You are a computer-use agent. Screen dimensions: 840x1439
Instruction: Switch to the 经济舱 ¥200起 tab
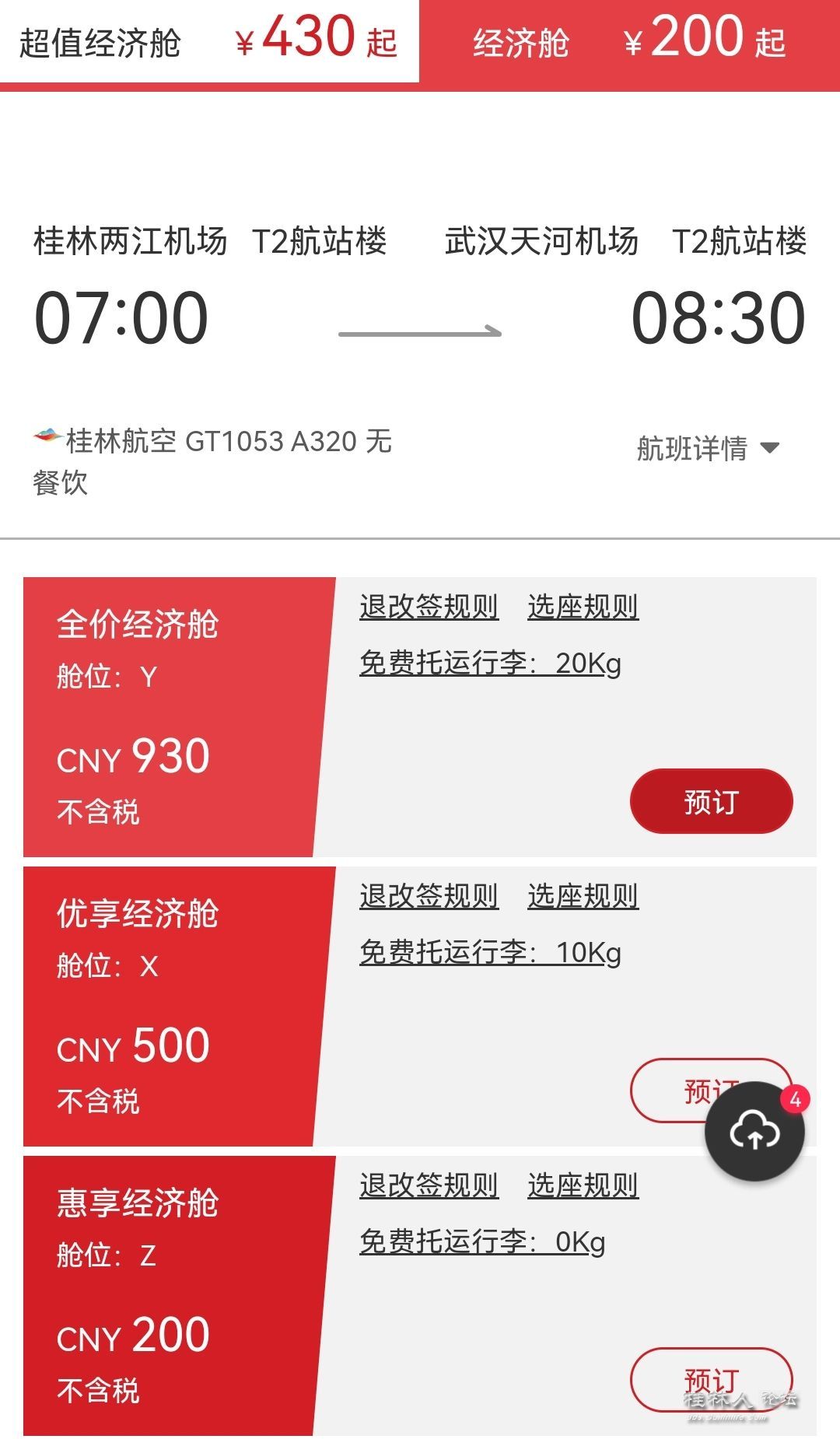pyautogui.click(x=628, y=41)
